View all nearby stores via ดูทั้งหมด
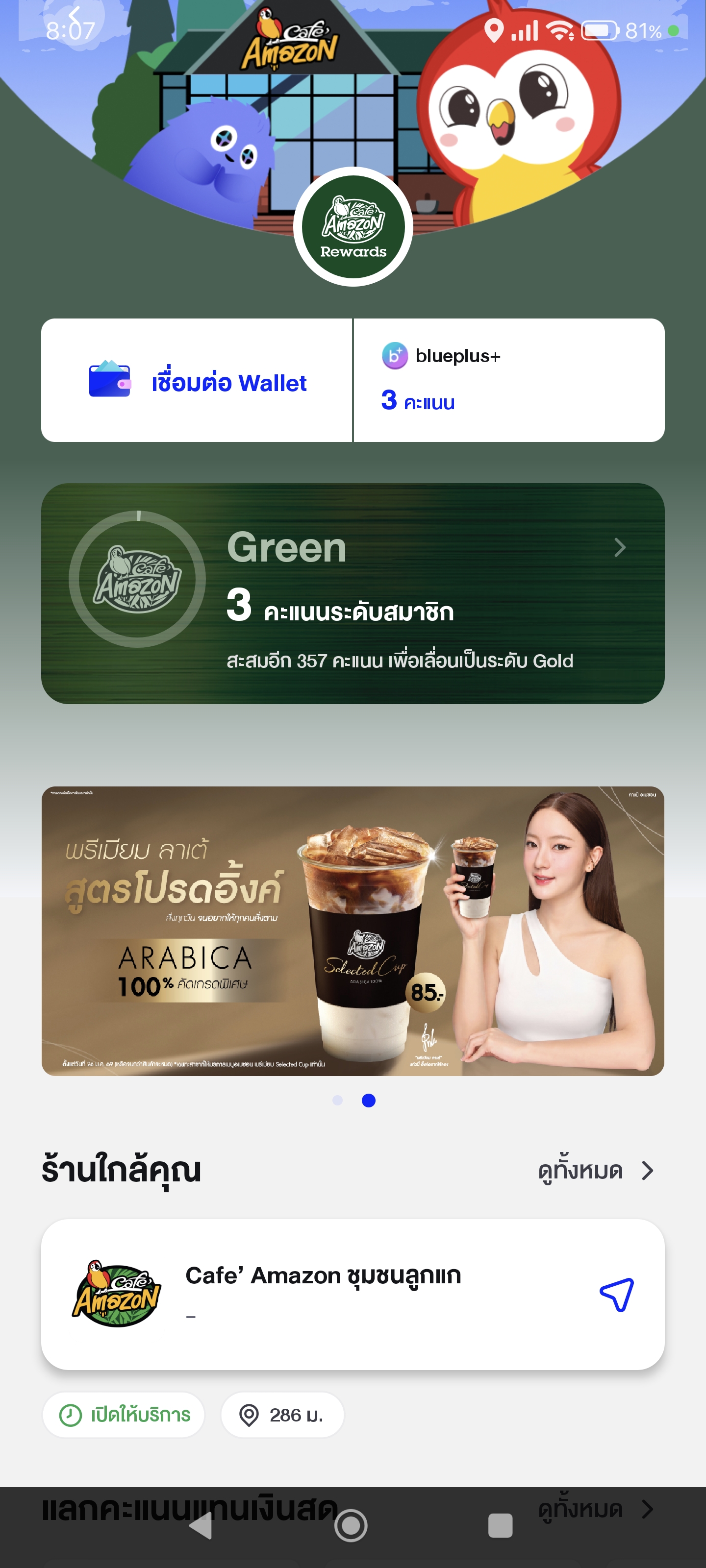The image size is (706, 1568). 595,1170
